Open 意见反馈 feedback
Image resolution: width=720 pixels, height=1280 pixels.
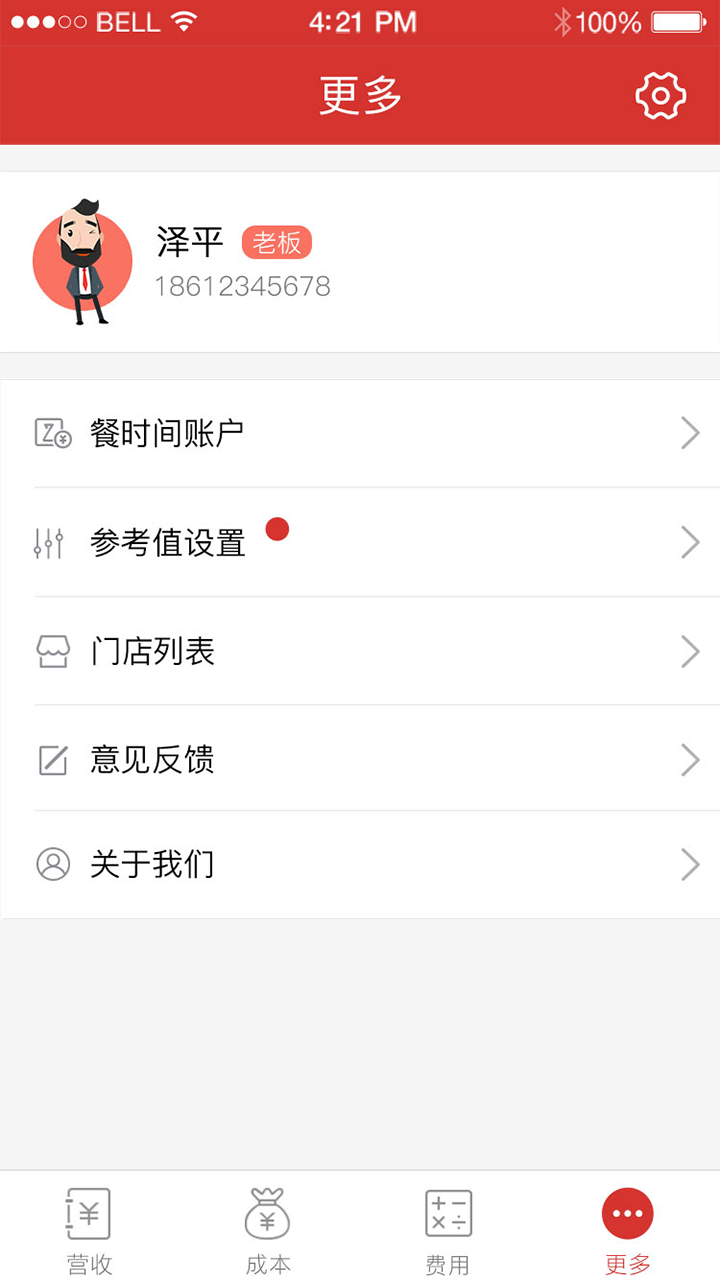360,759
